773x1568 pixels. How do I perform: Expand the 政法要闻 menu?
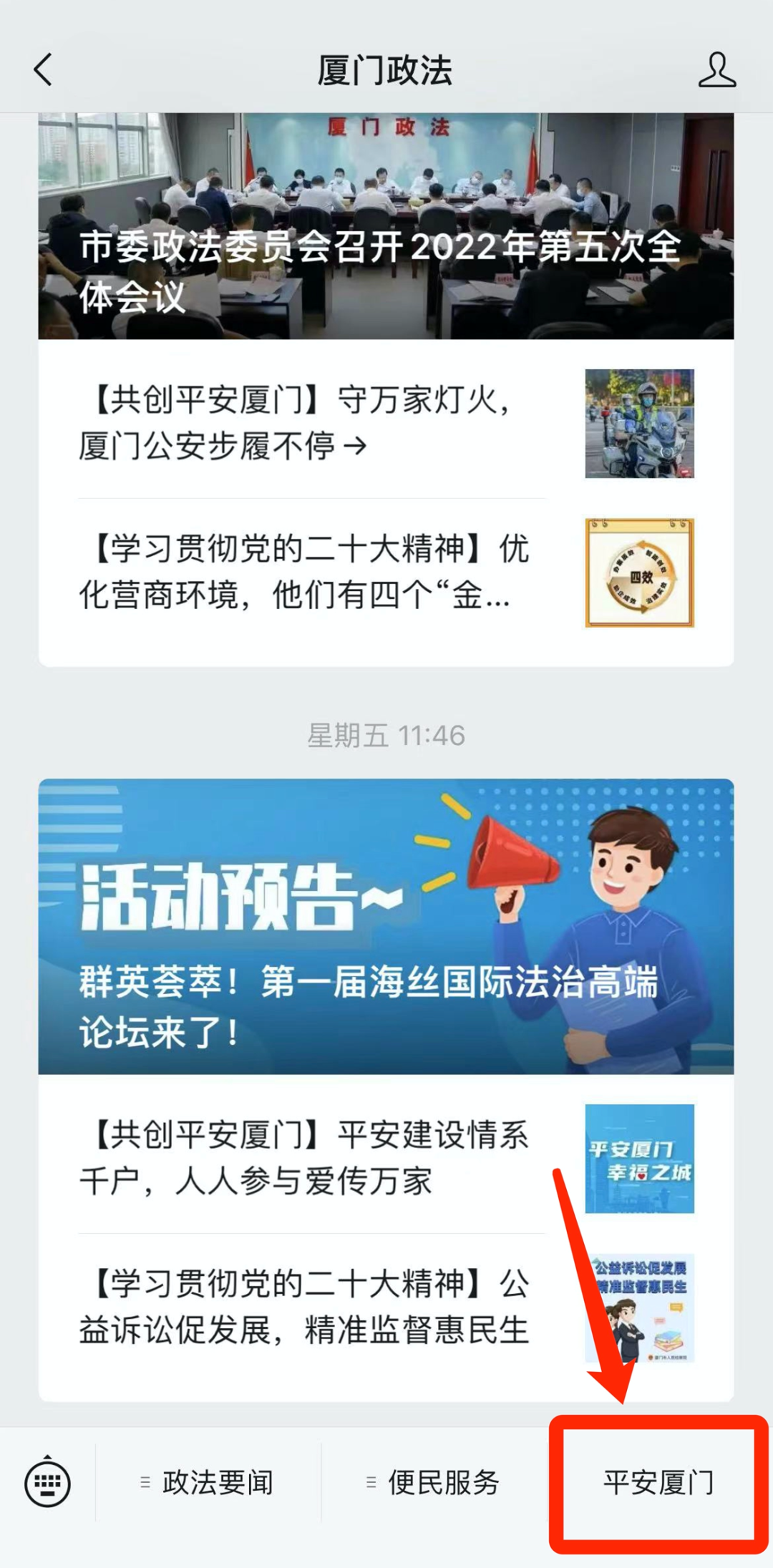pos(208,1482)
